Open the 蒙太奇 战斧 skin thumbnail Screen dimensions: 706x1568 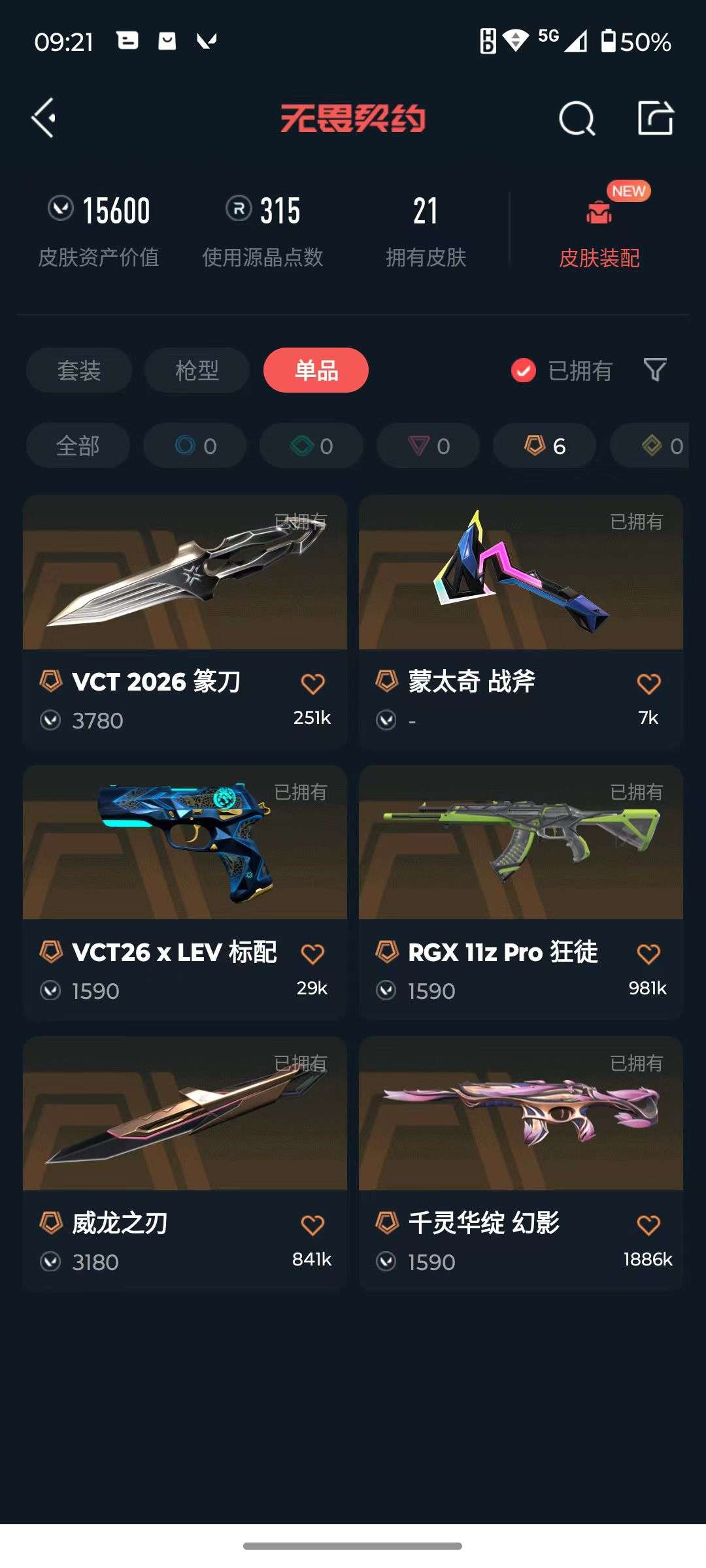pos(520,574)
